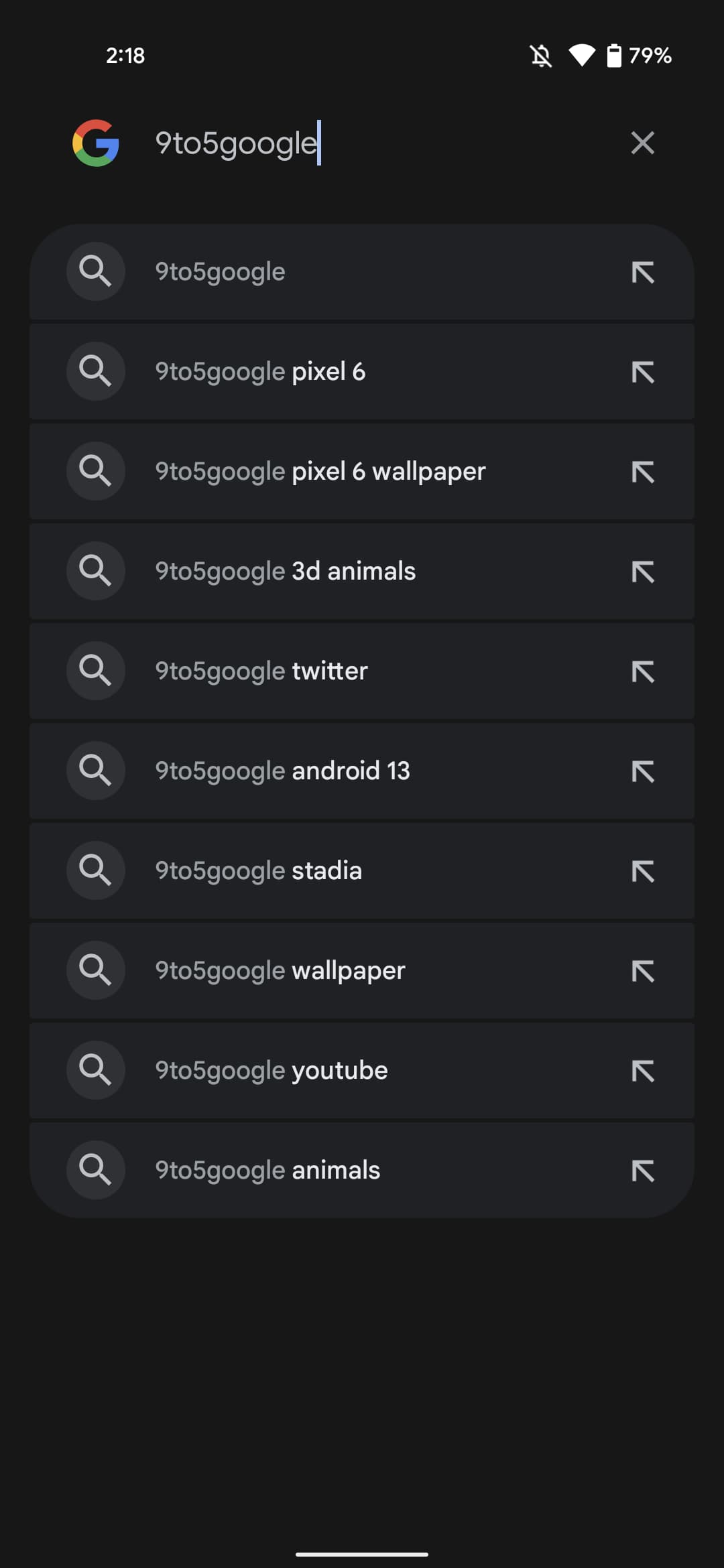This screenshot has width=724, height=1568.
Task: Select the plain '9to5google' suggestion
Action: 335,272
